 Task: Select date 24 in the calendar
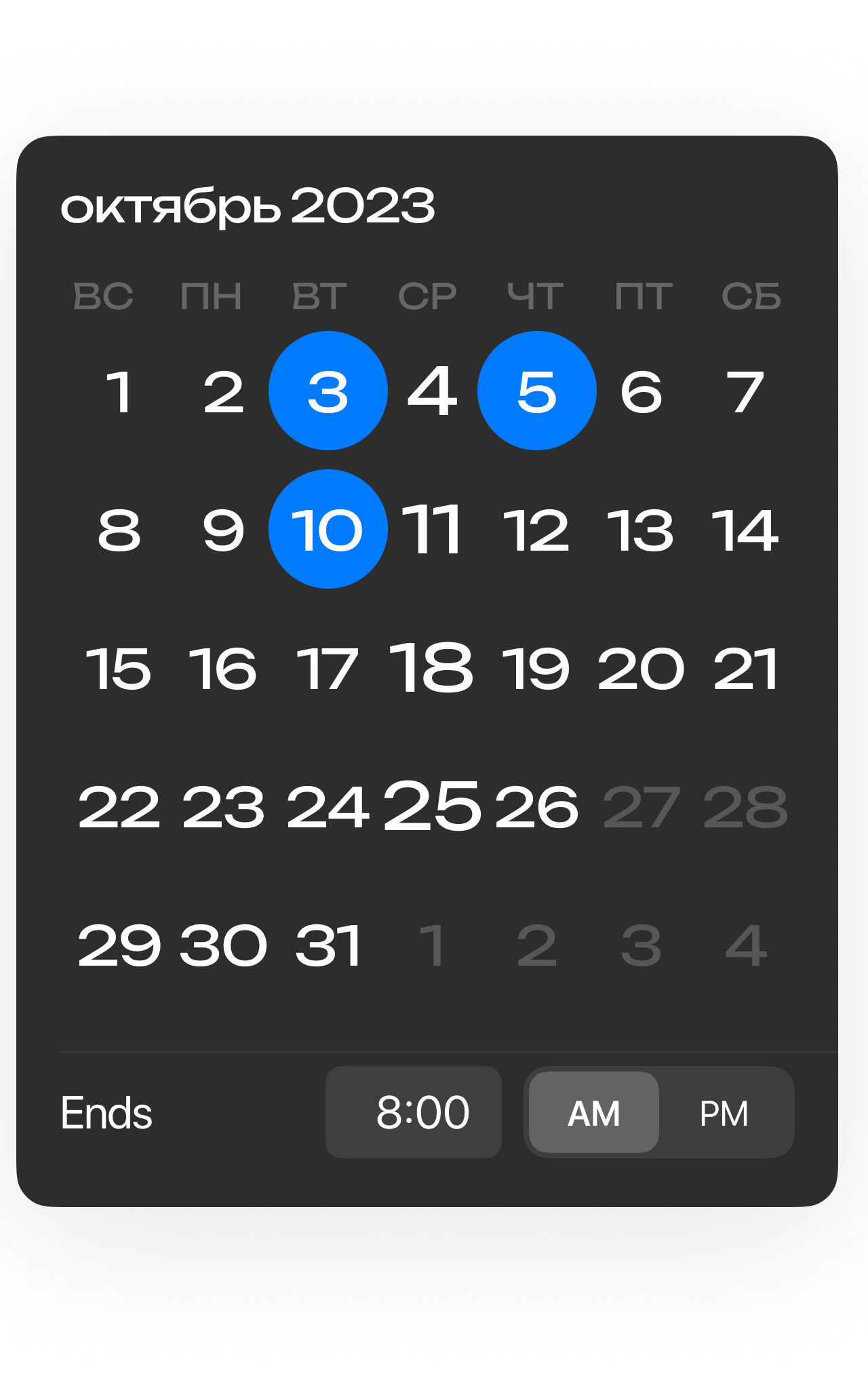[x=328, y=807]
